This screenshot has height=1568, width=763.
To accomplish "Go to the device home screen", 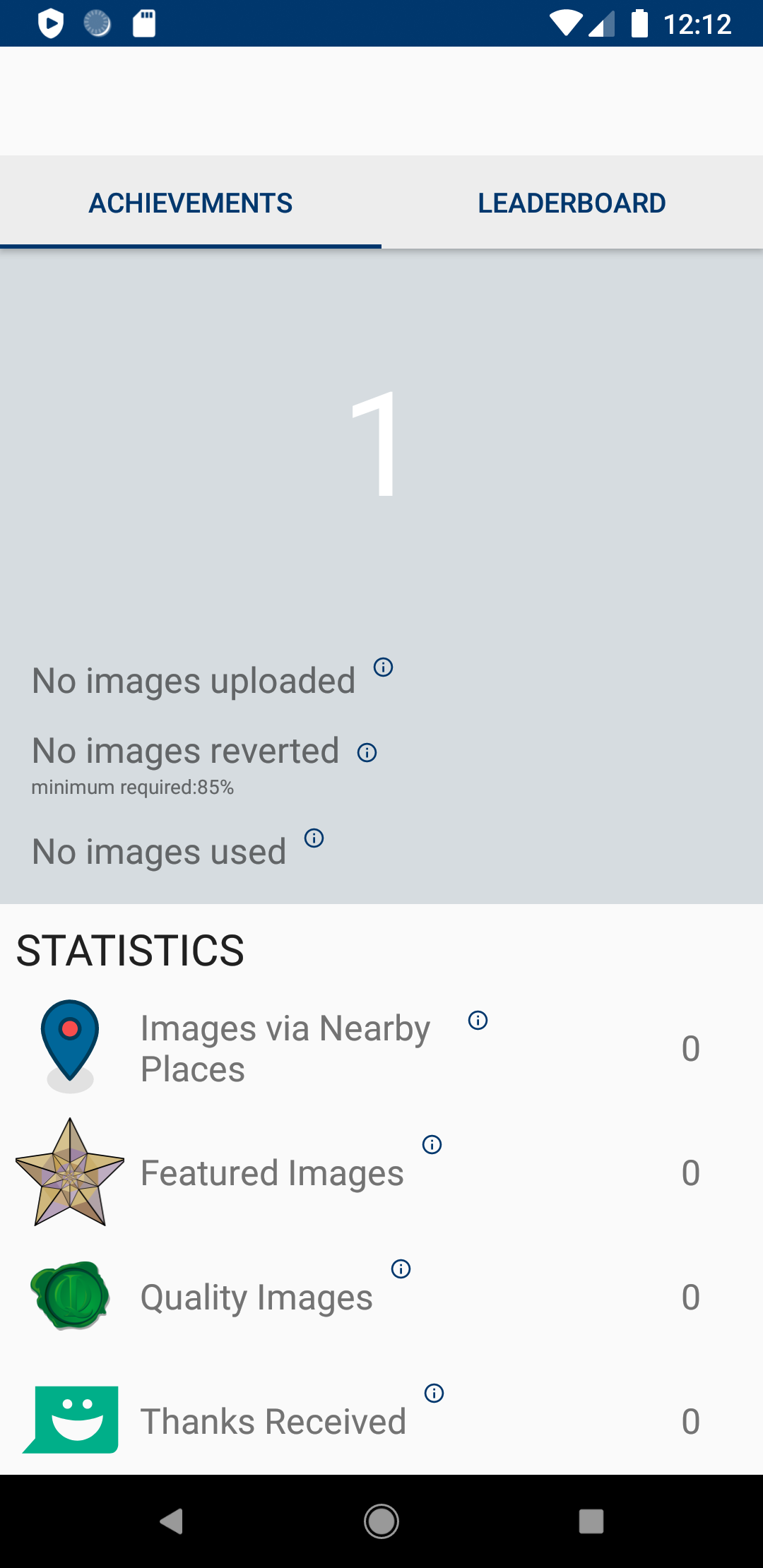I will click(x=381, y=1521).
